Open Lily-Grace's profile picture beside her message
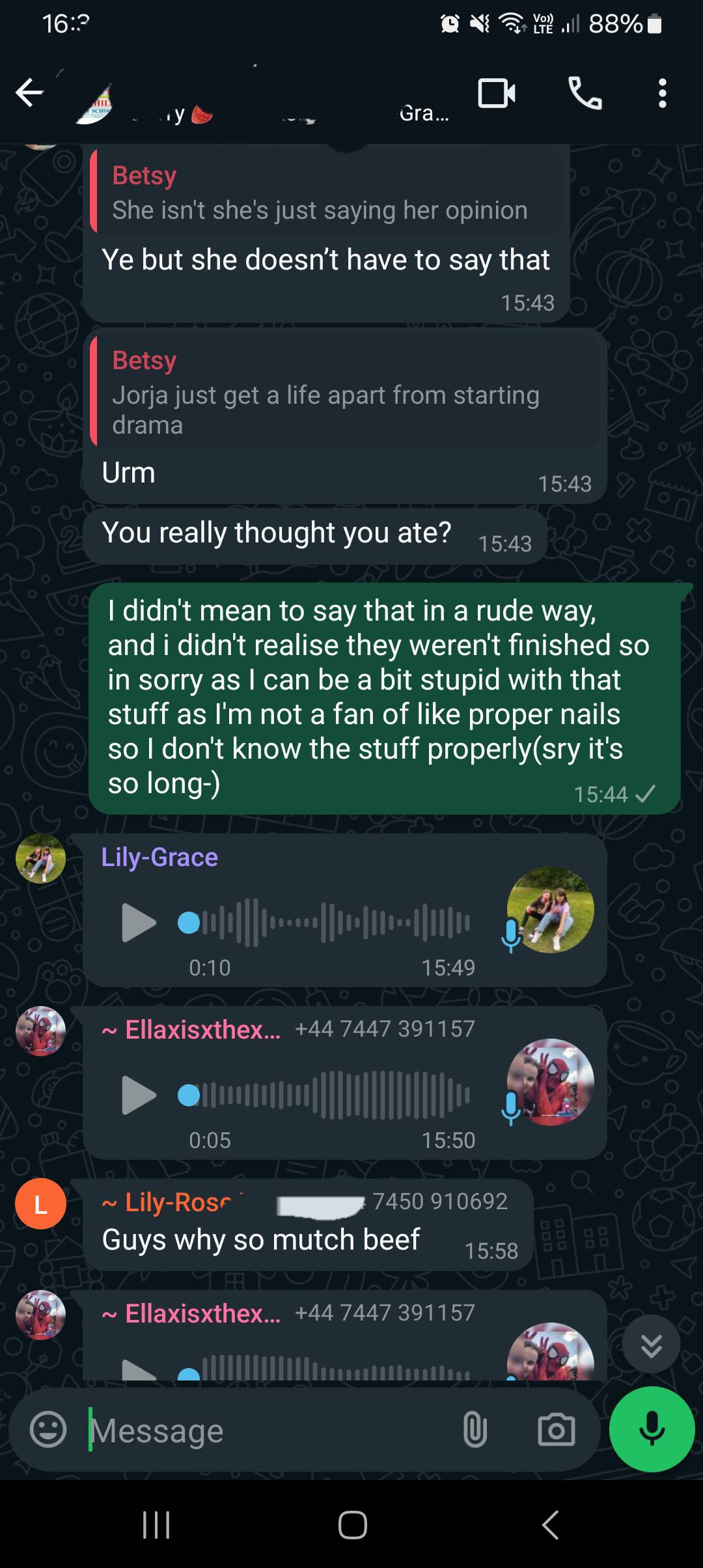Image resolution: width=703 pixels, height=1568 pixels. [40, 858]
